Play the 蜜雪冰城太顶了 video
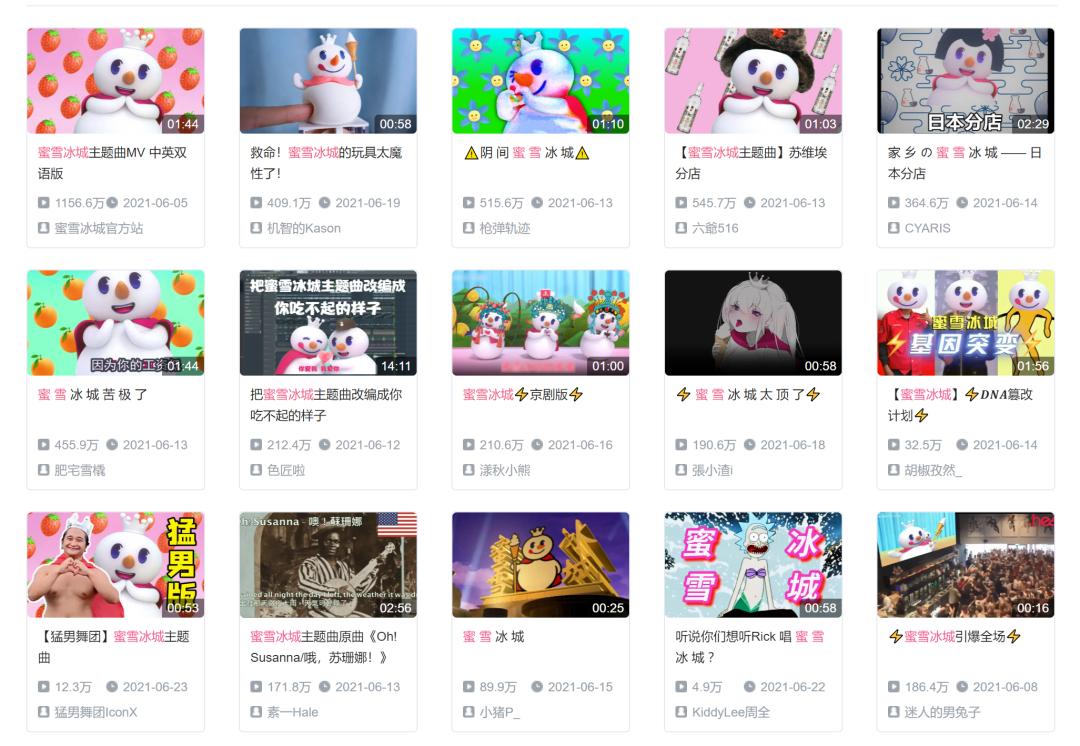This screenshot has width=1080, height=746. [753, 323]
